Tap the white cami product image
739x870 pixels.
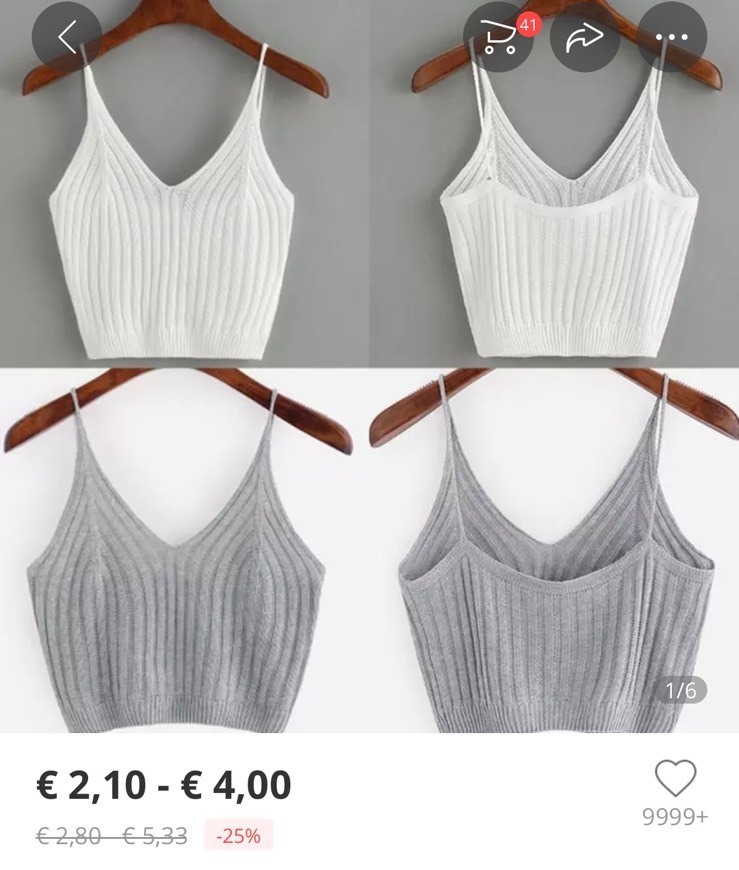click(x=180, y=220)
